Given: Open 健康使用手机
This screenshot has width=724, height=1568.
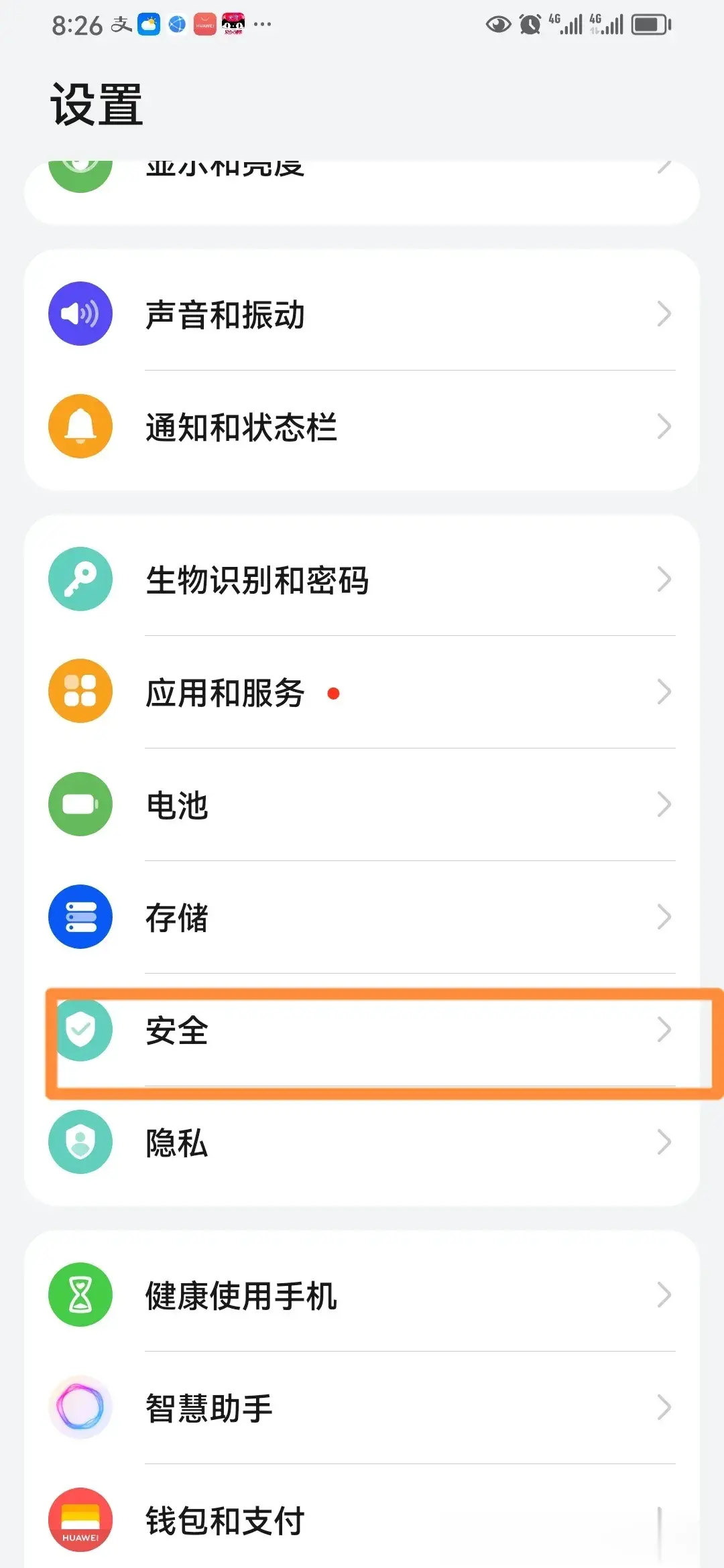Looking at the screenshot, I should (362, 1295).
